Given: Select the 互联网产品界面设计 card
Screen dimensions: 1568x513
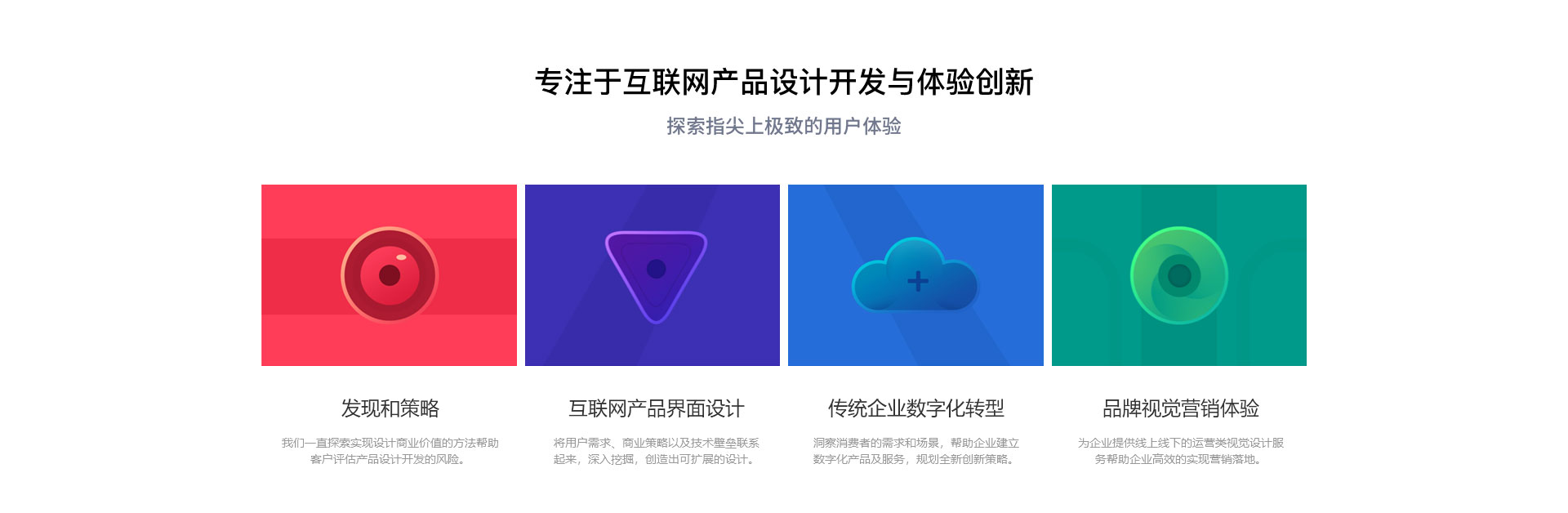Looking at the screenshot, I should click(652, 275).
